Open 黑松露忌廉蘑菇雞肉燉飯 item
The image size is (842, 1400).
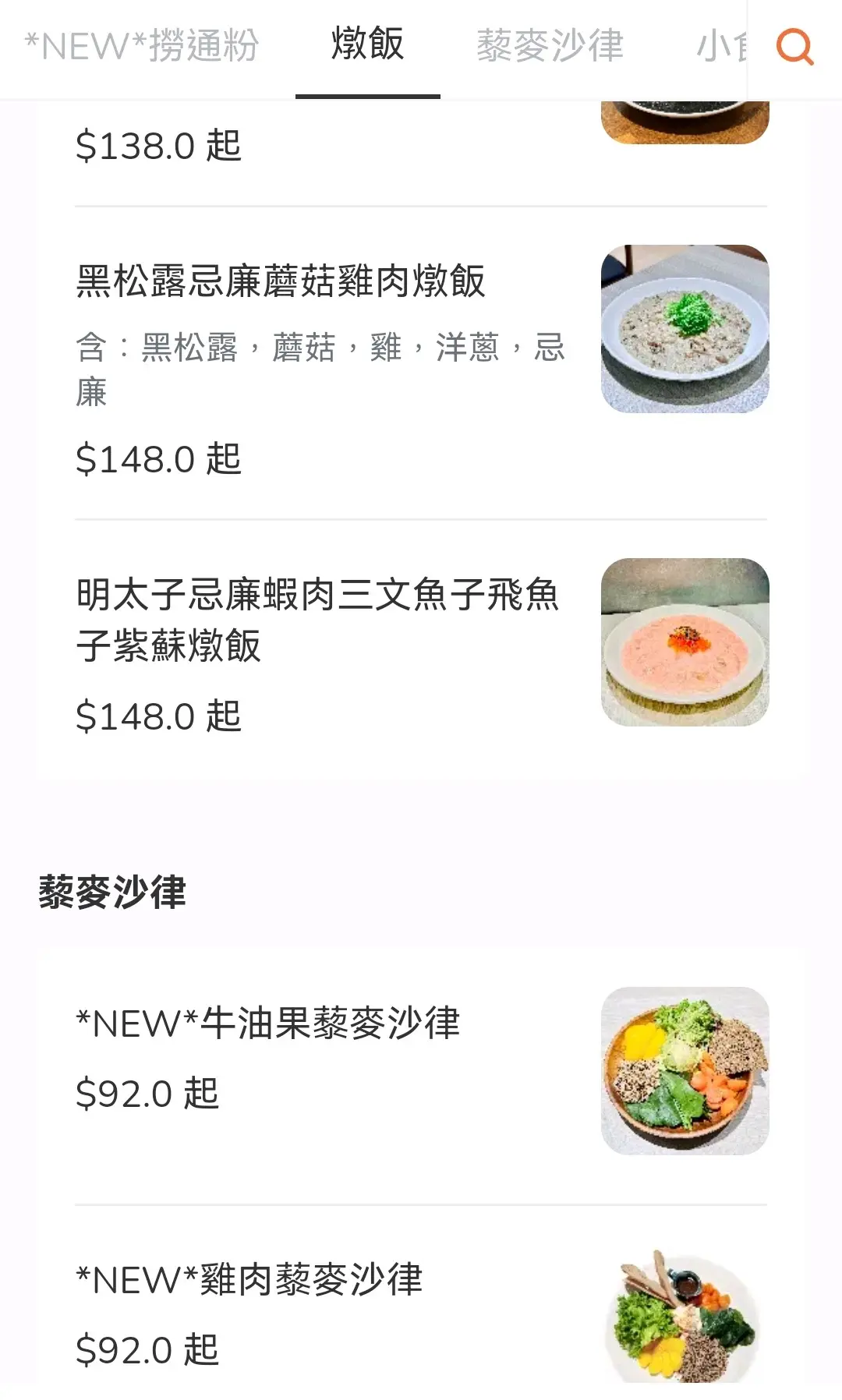click(281, 281)
